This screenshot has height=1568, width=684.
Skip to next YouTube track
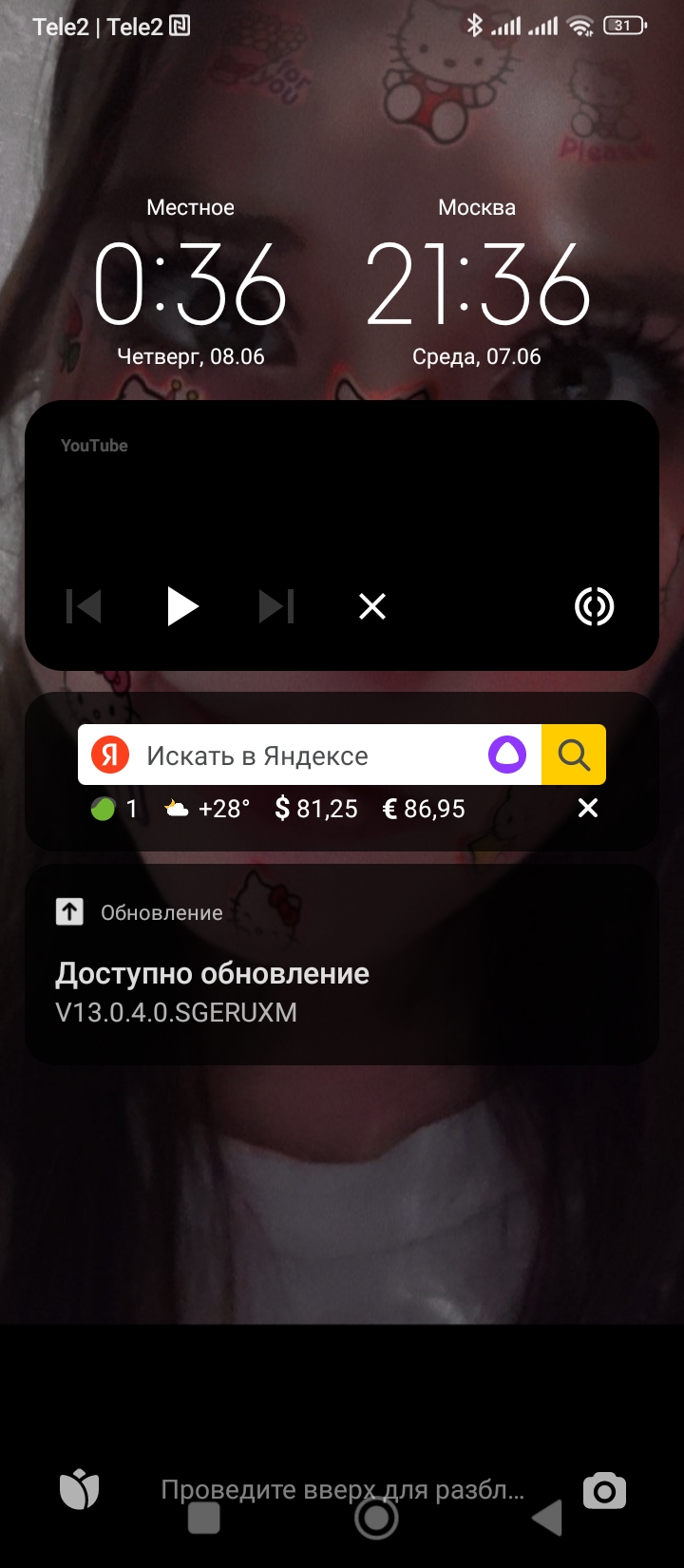tap(276, 606)
